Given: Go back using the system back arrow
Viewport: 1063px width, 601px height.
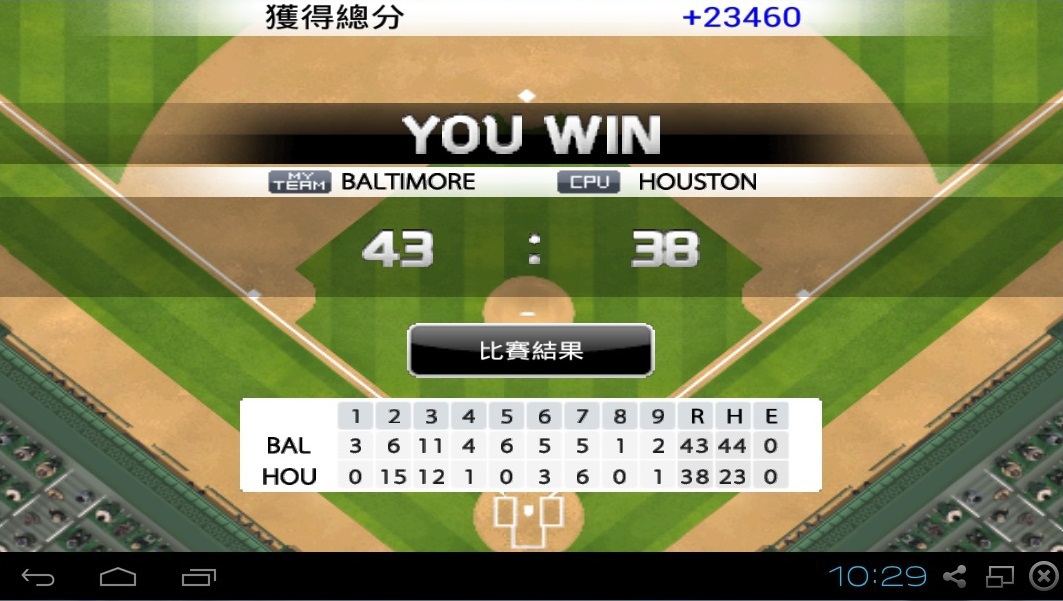Looking at the screenshot, I should tap(38, 577).
